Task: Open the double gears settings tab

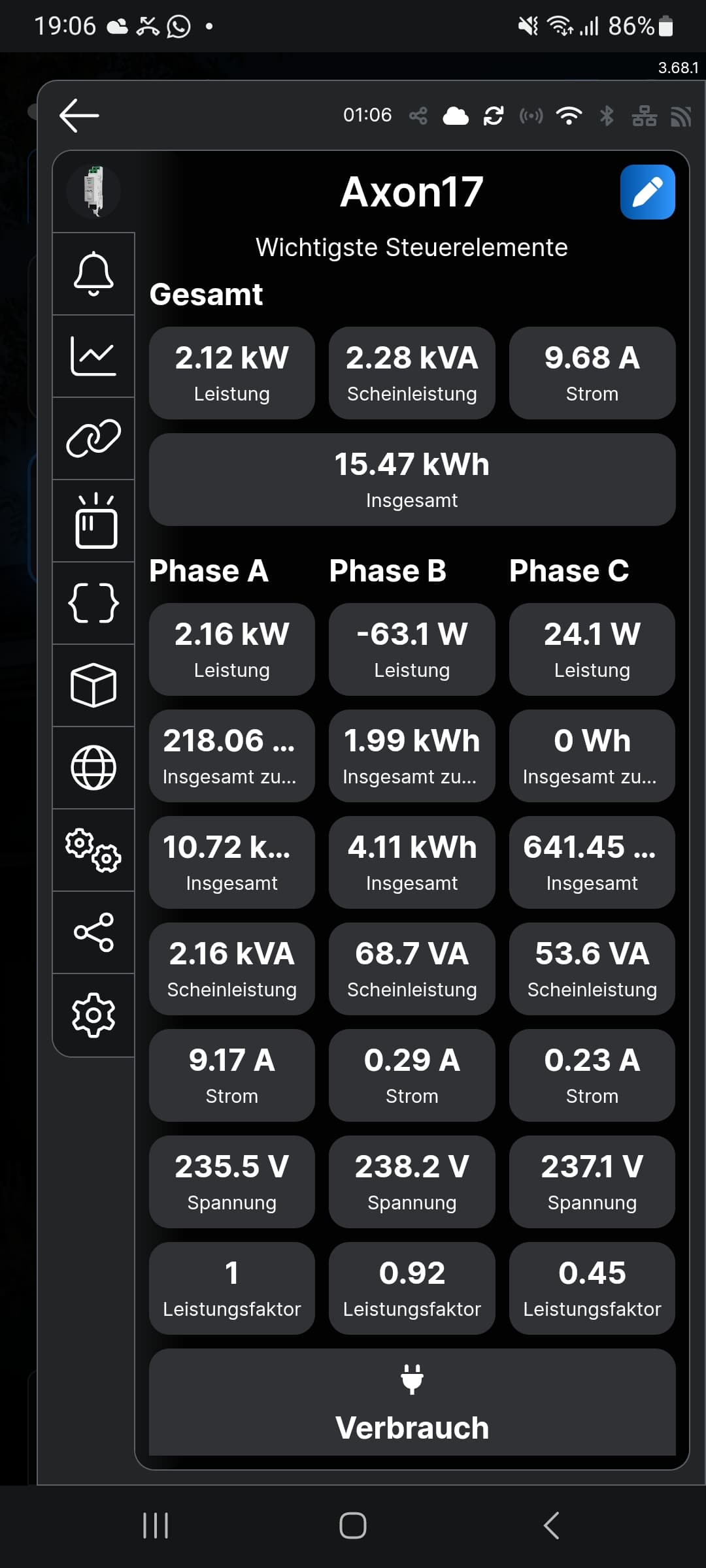Action: 93,850
